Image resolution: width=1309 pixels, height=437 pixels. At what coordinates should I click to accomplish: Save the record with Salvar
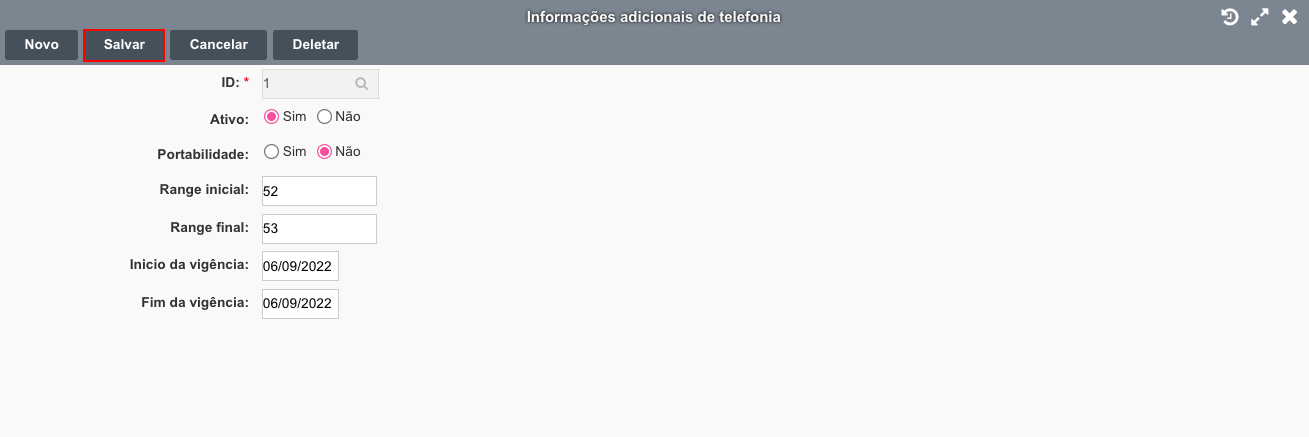(x=124, y=45)
